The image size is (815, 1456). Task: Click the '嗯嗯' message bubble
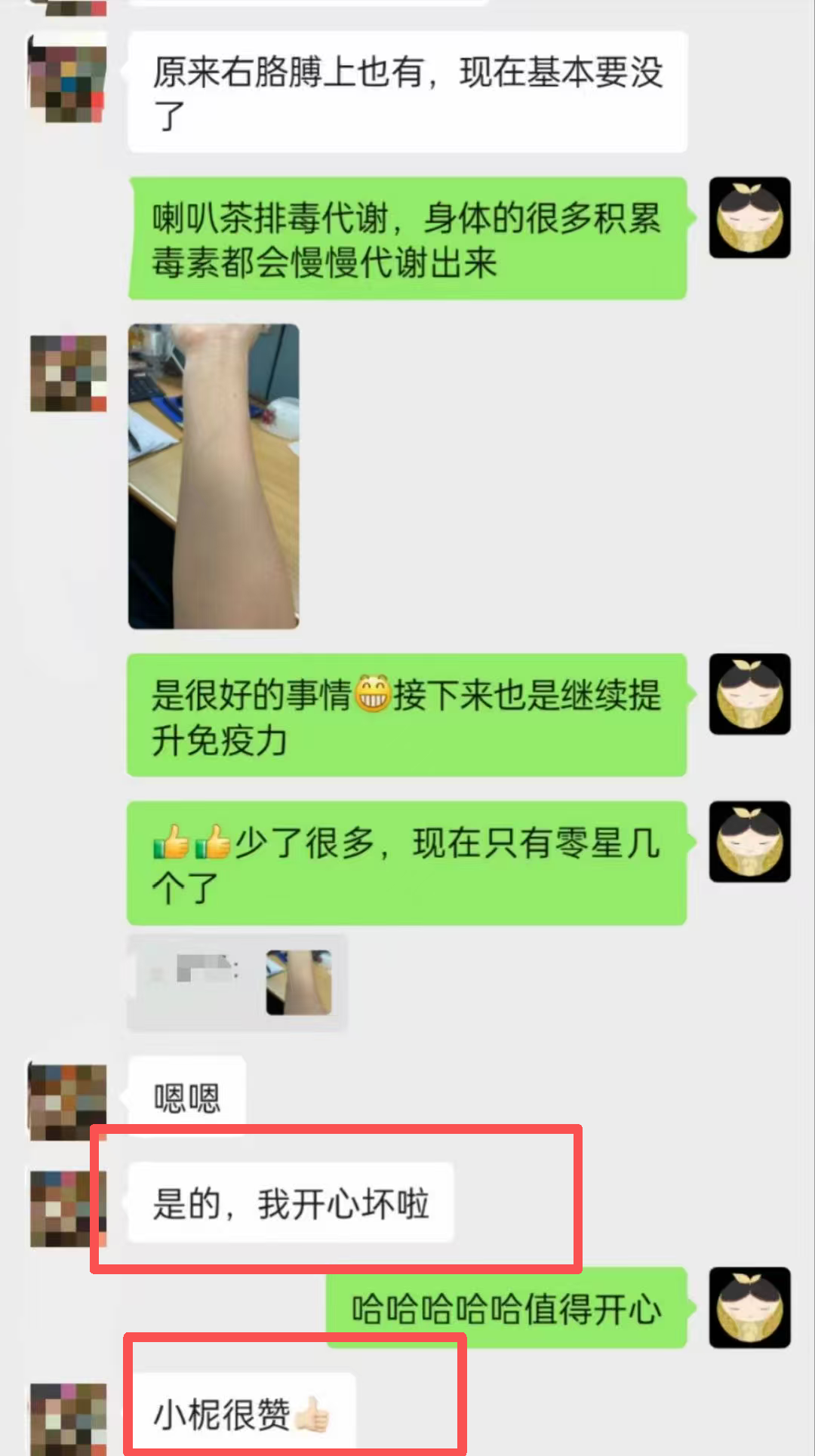click(187, 1098)
